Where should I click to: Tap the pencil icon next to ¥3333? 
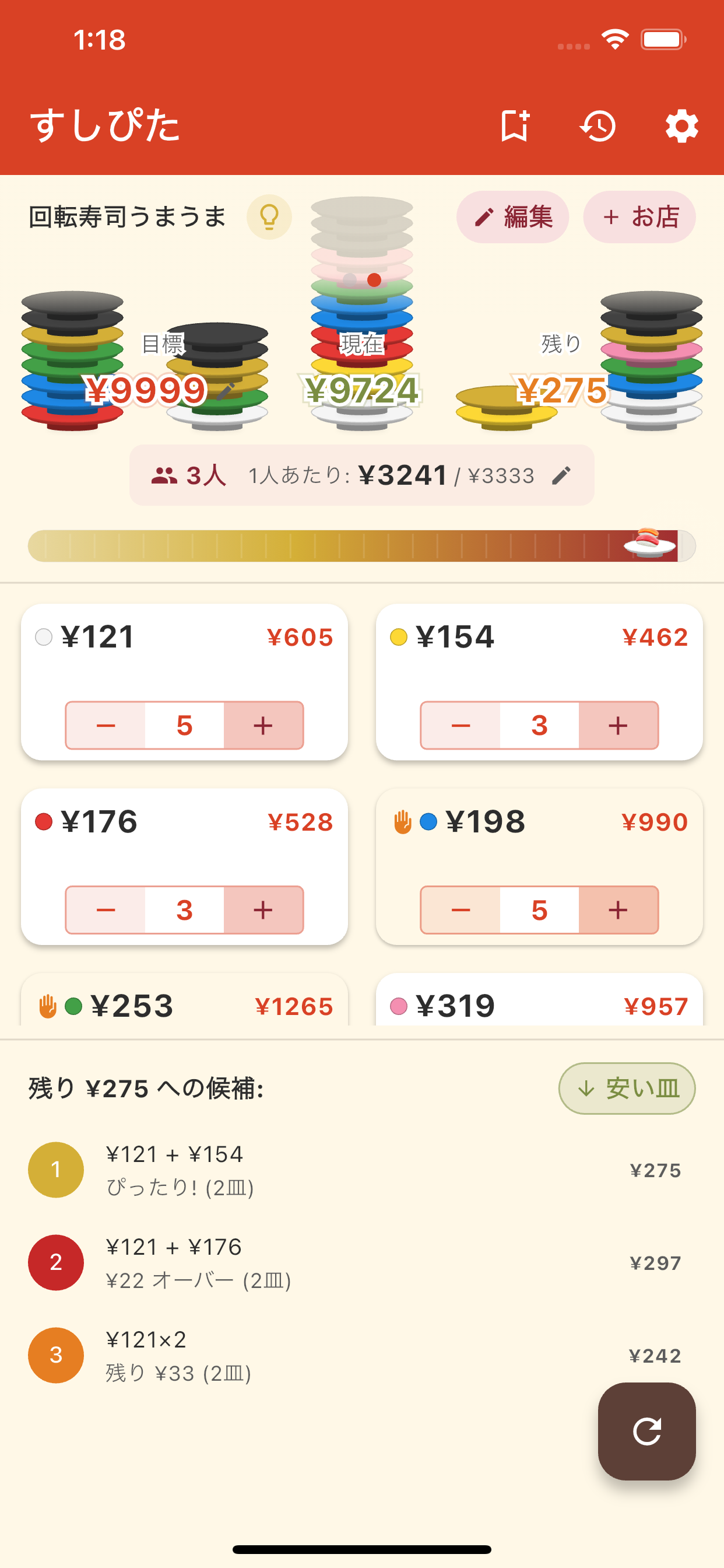pyautogui.click(x=561, y=475)
